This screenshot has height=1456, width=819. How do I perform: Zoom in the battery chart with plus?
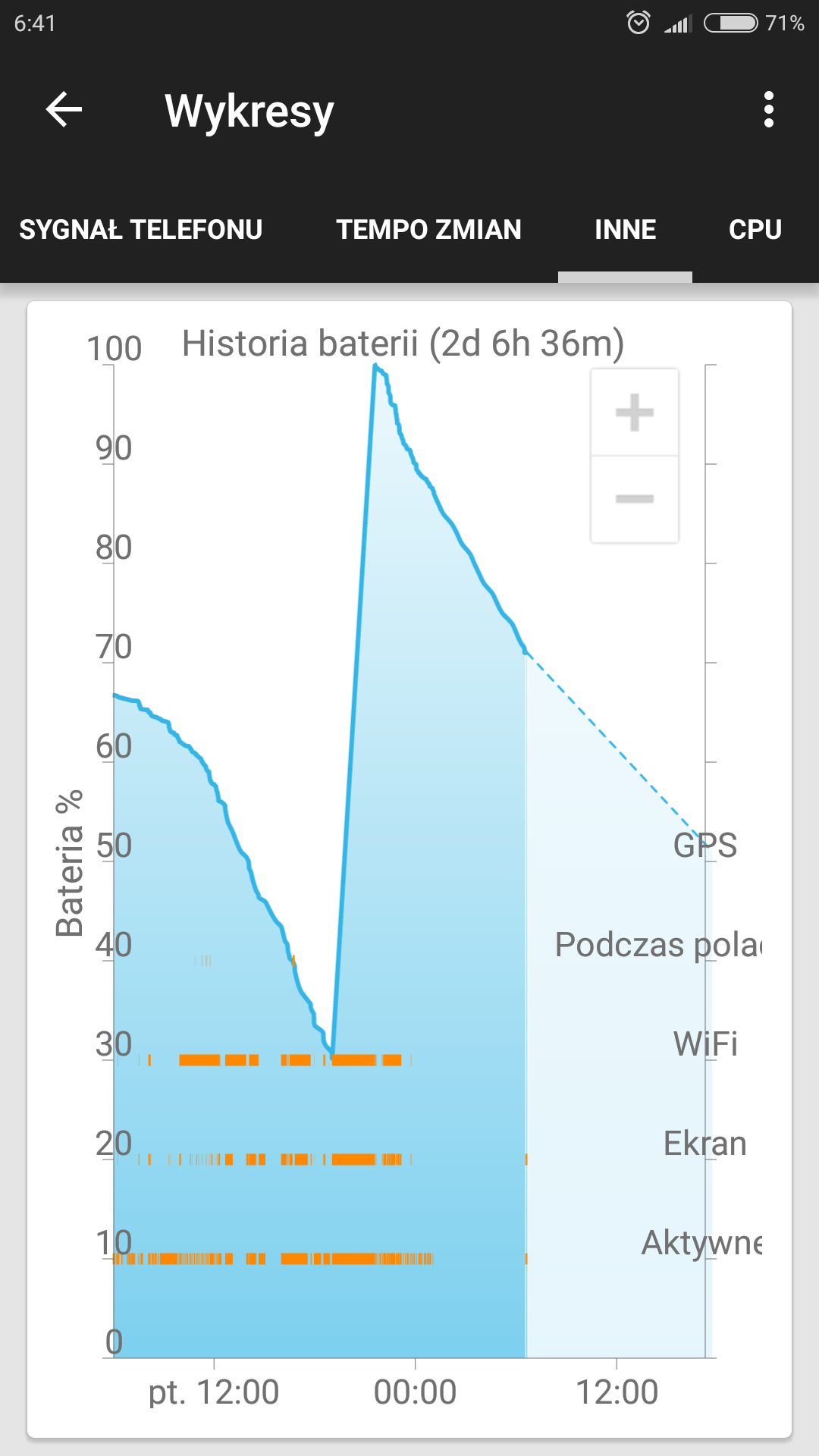[x=635, y=413]
